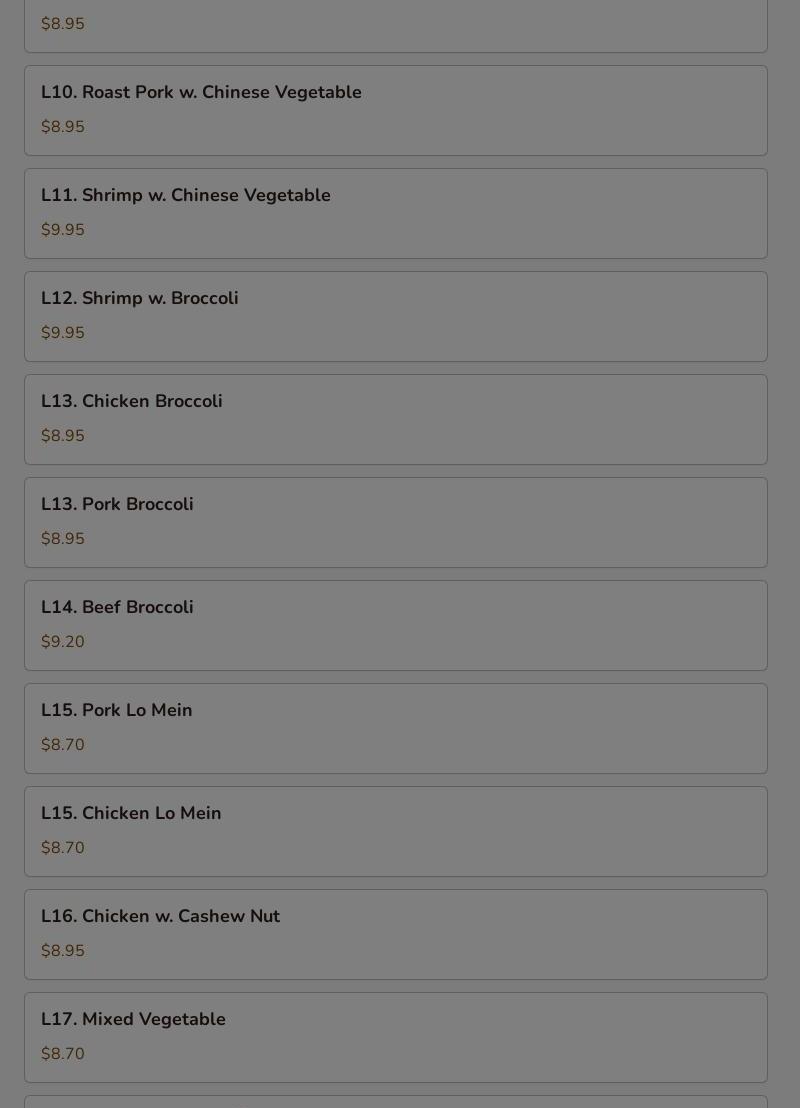The width and height of the screenshot is (800, 1108).
Task: Choose the L15 Pork Lo Mein item
Action: coord(395,728)
